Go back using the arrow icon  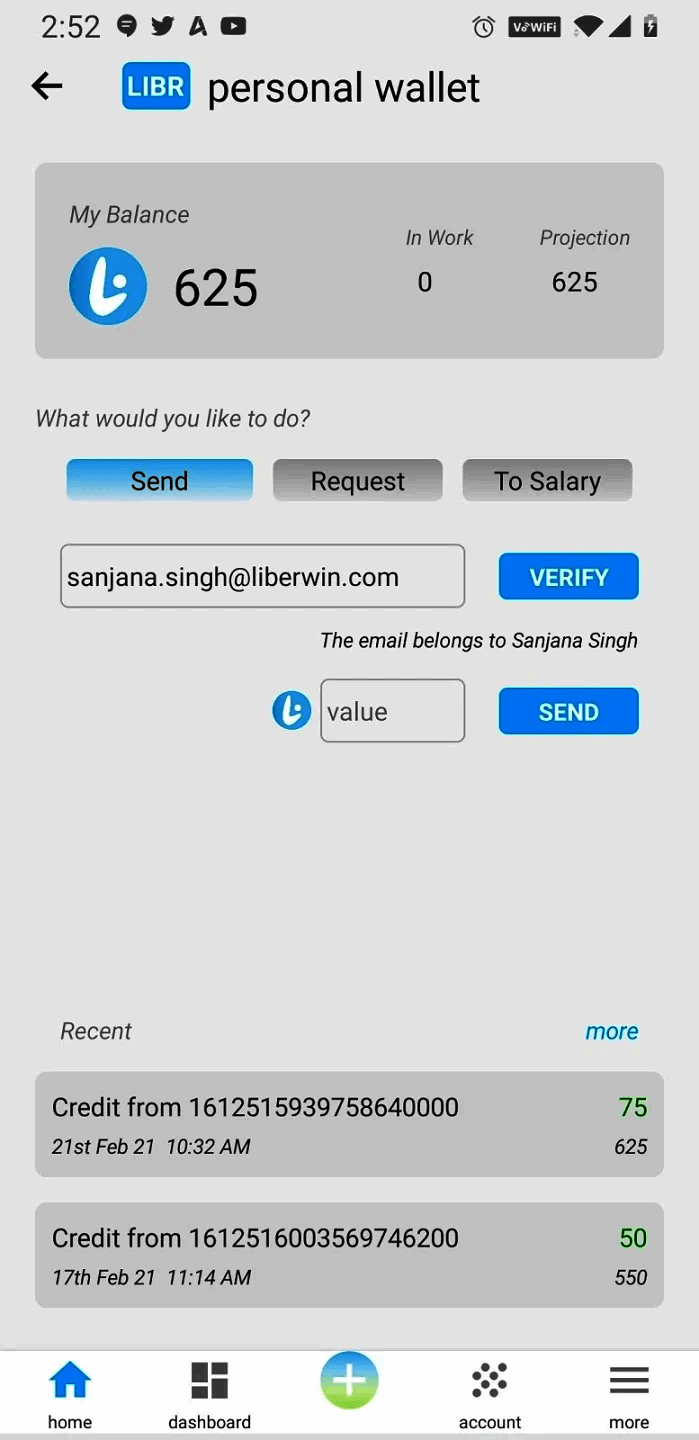coord(47,87)
